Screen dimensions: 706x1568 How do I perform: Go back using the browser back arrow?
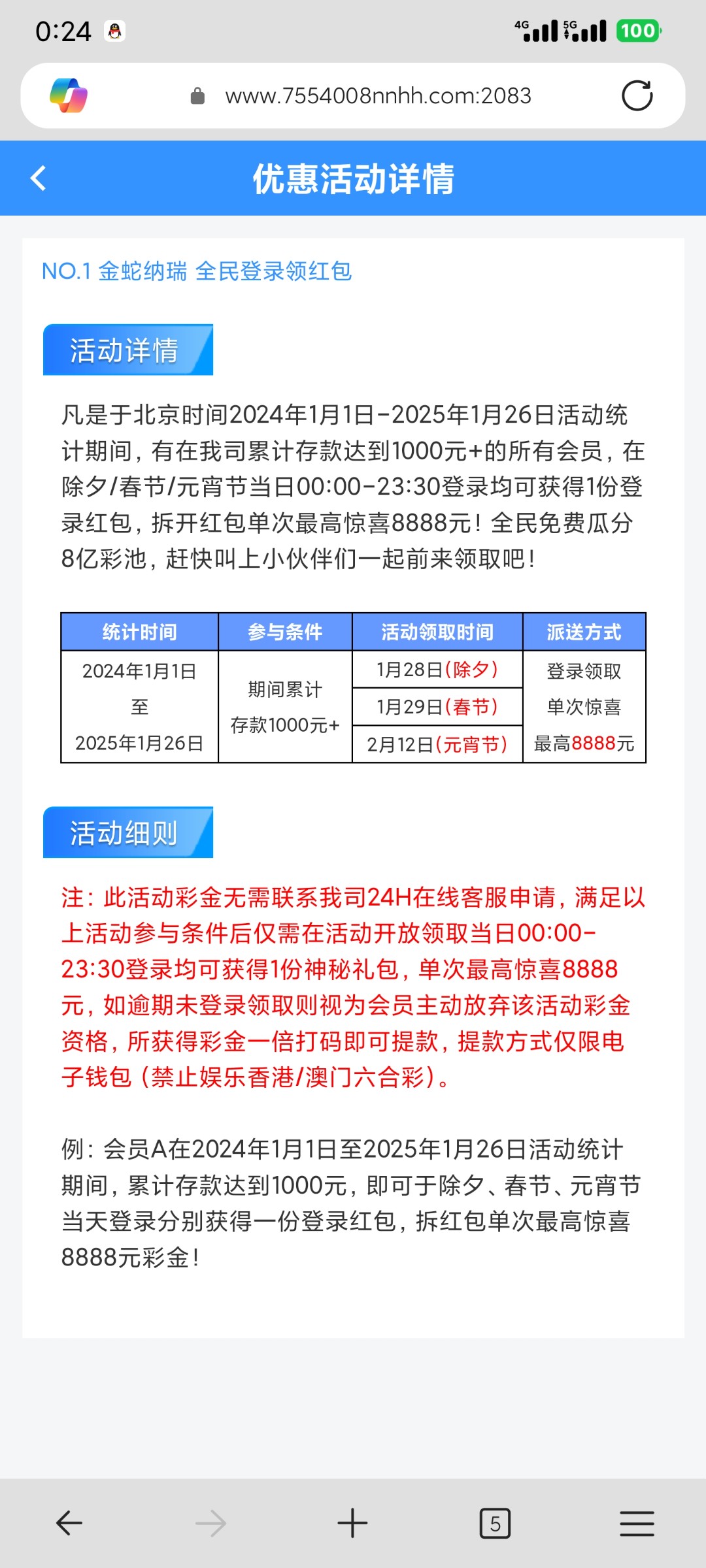coord(69,1523)
